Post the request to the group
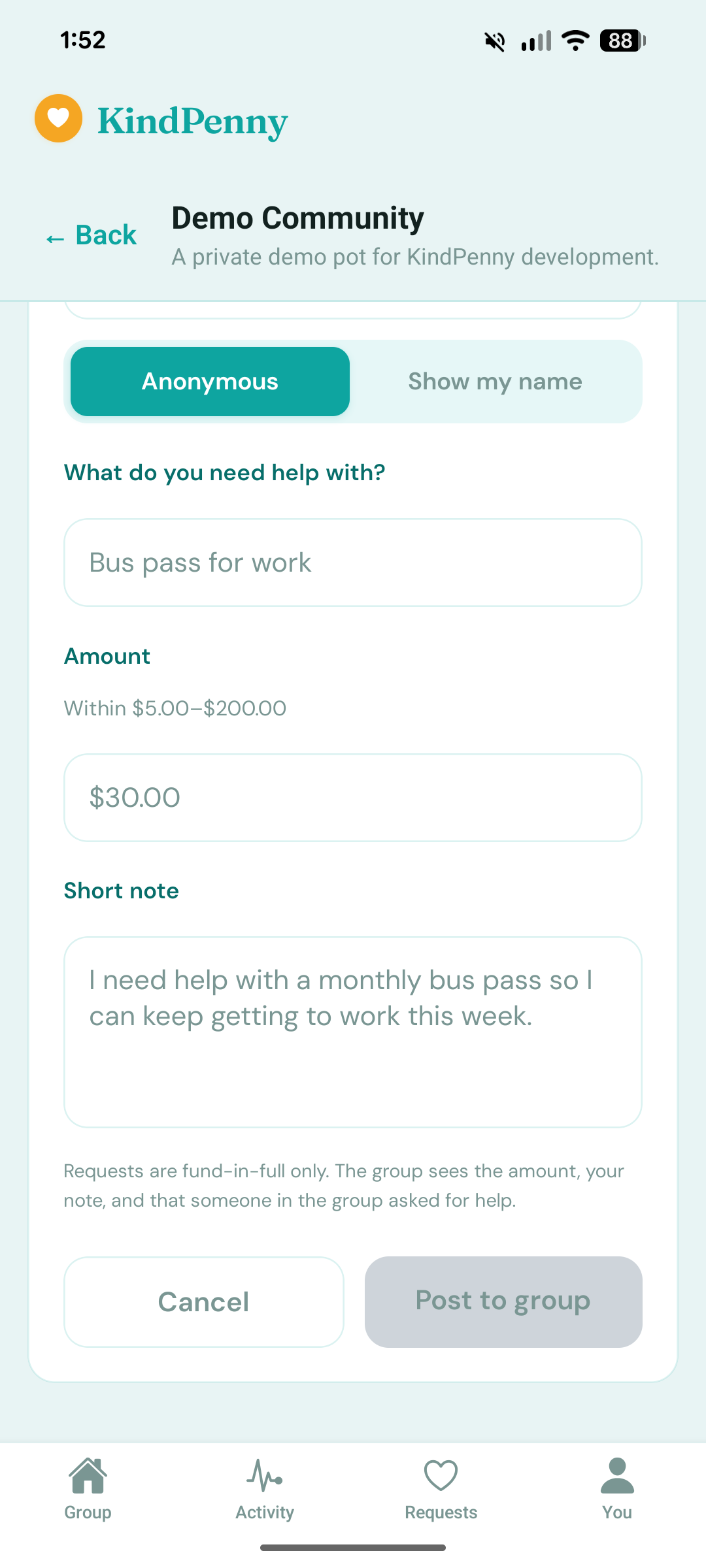Screen dimensions: 706x1568 pos(503,1301)
